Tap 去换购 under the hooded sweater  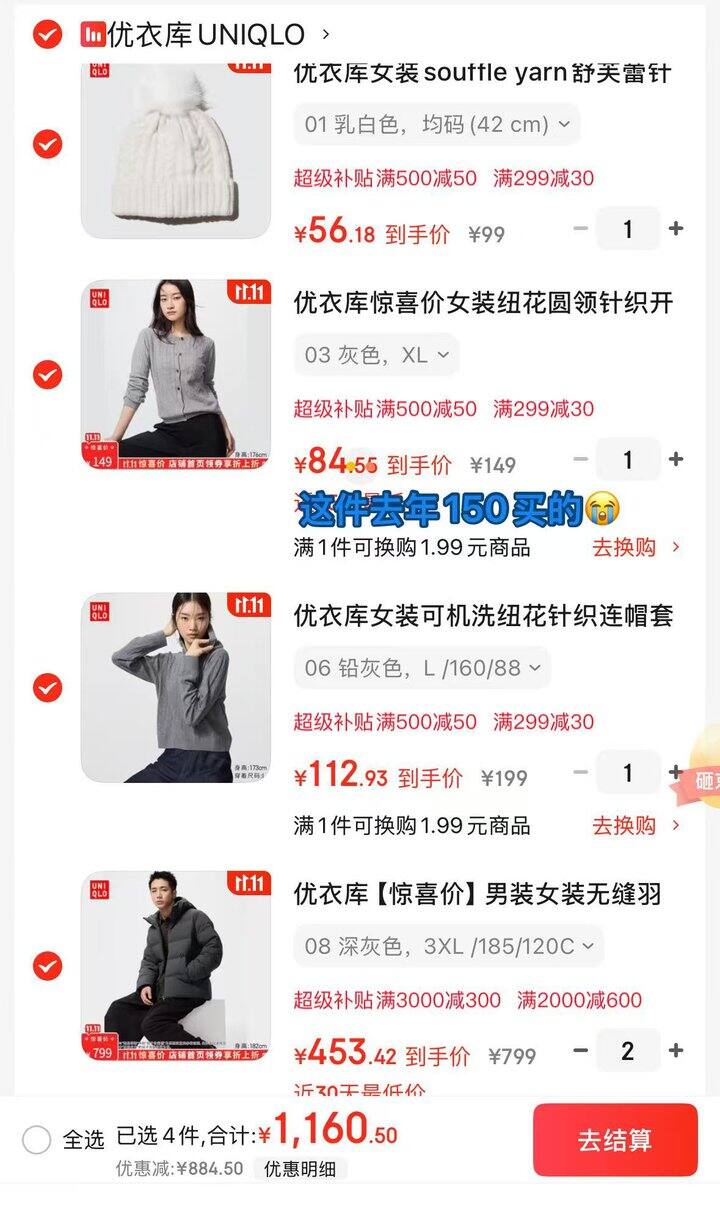tap(635, 825)
